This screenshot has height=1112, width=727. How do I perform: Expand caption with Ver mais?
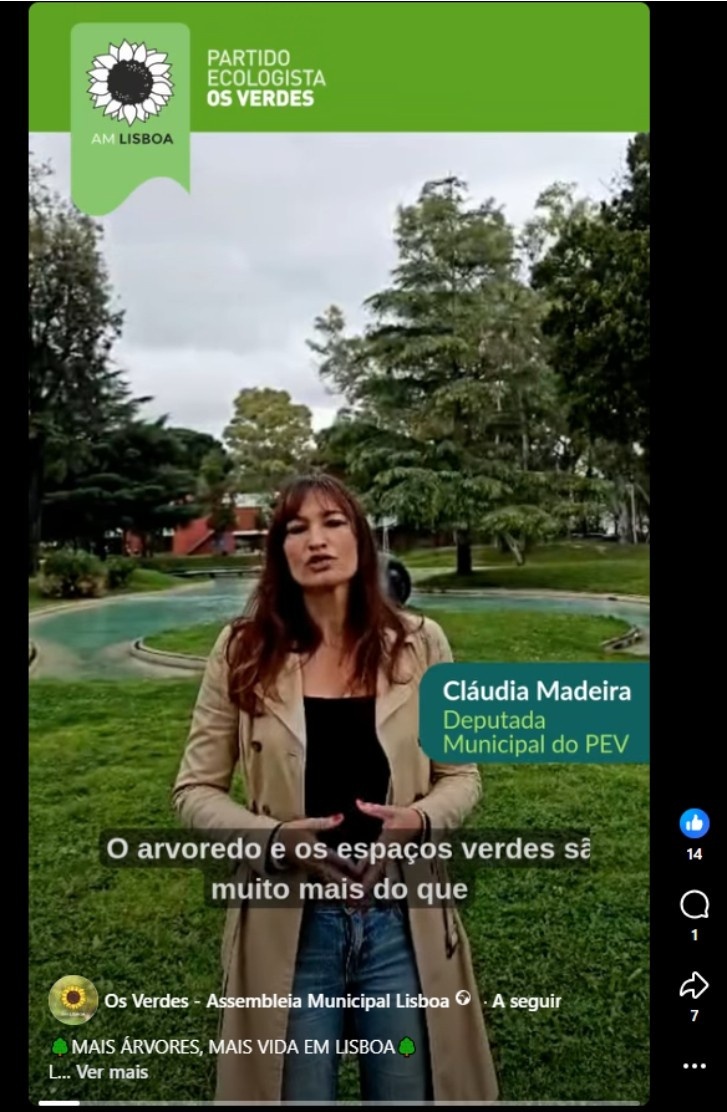coord(112,1072)
